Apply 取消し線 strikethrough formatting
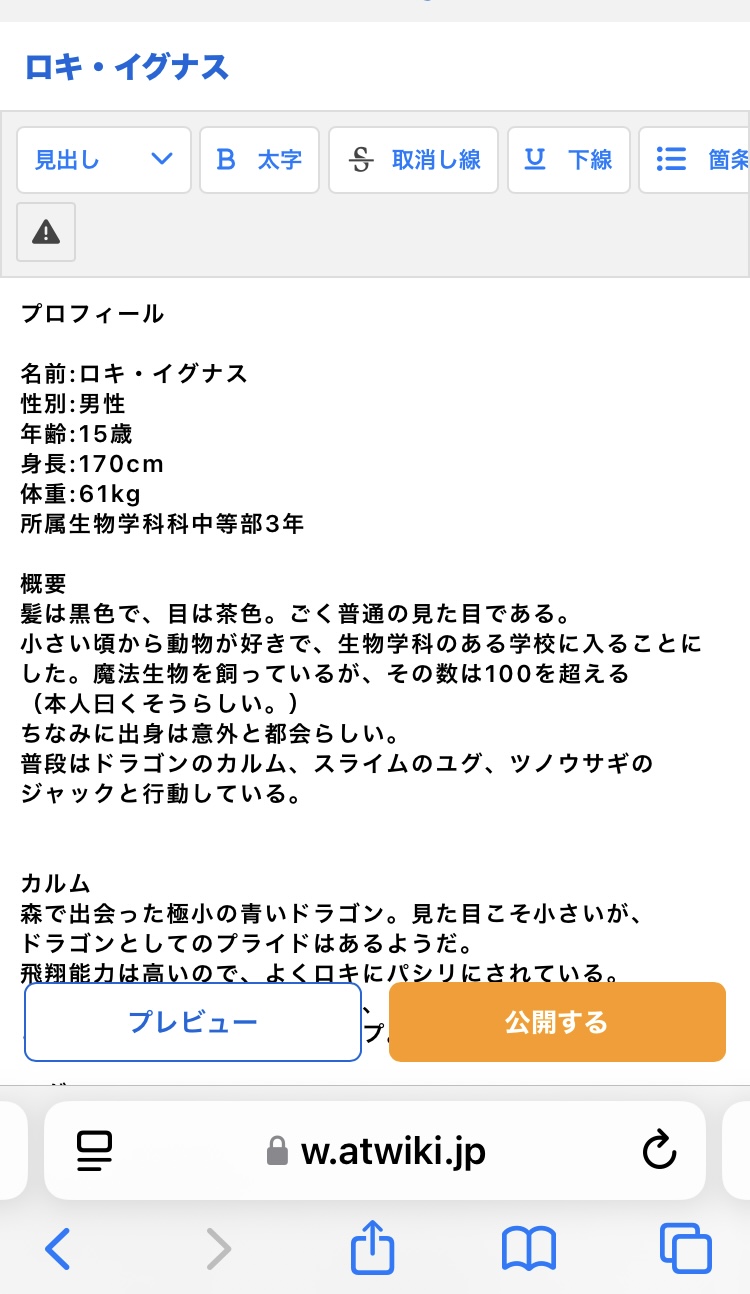Viewport: 750px width, 1294px height. coord(413,160)
